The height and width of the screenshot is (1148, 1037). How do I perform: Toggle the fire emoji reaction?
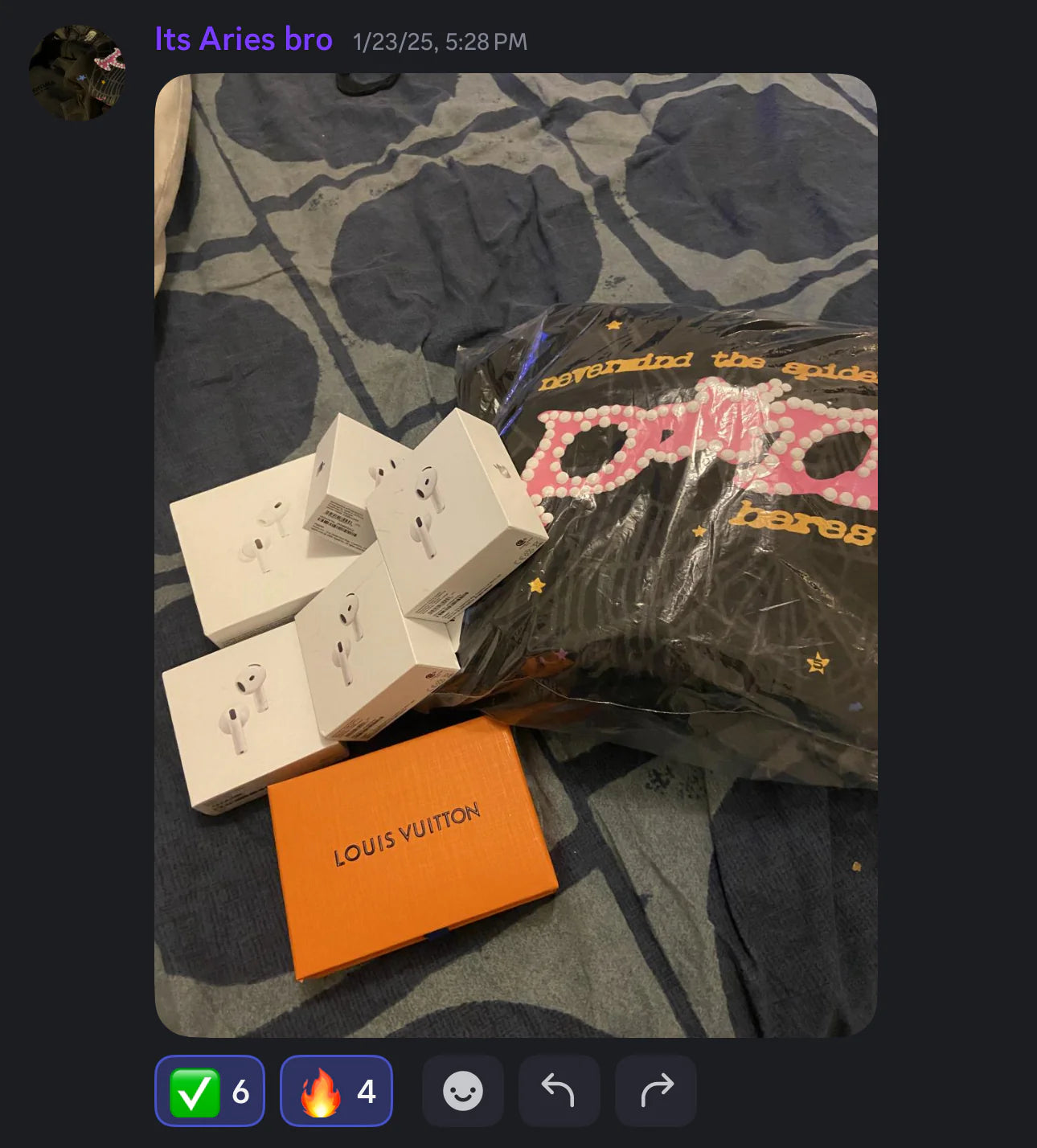[336, 1091]
